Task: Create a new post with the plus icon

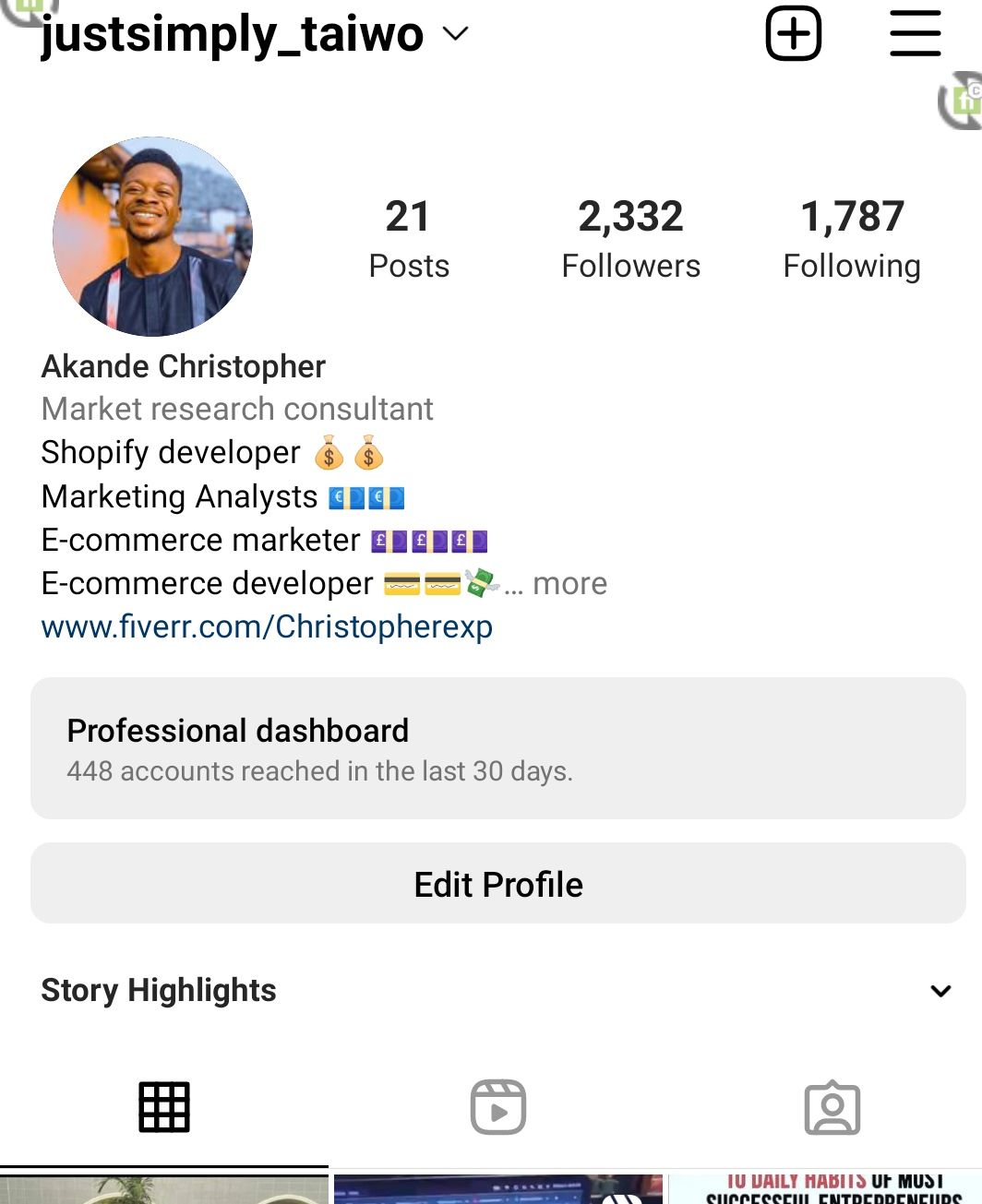Action: coord(794,34)
